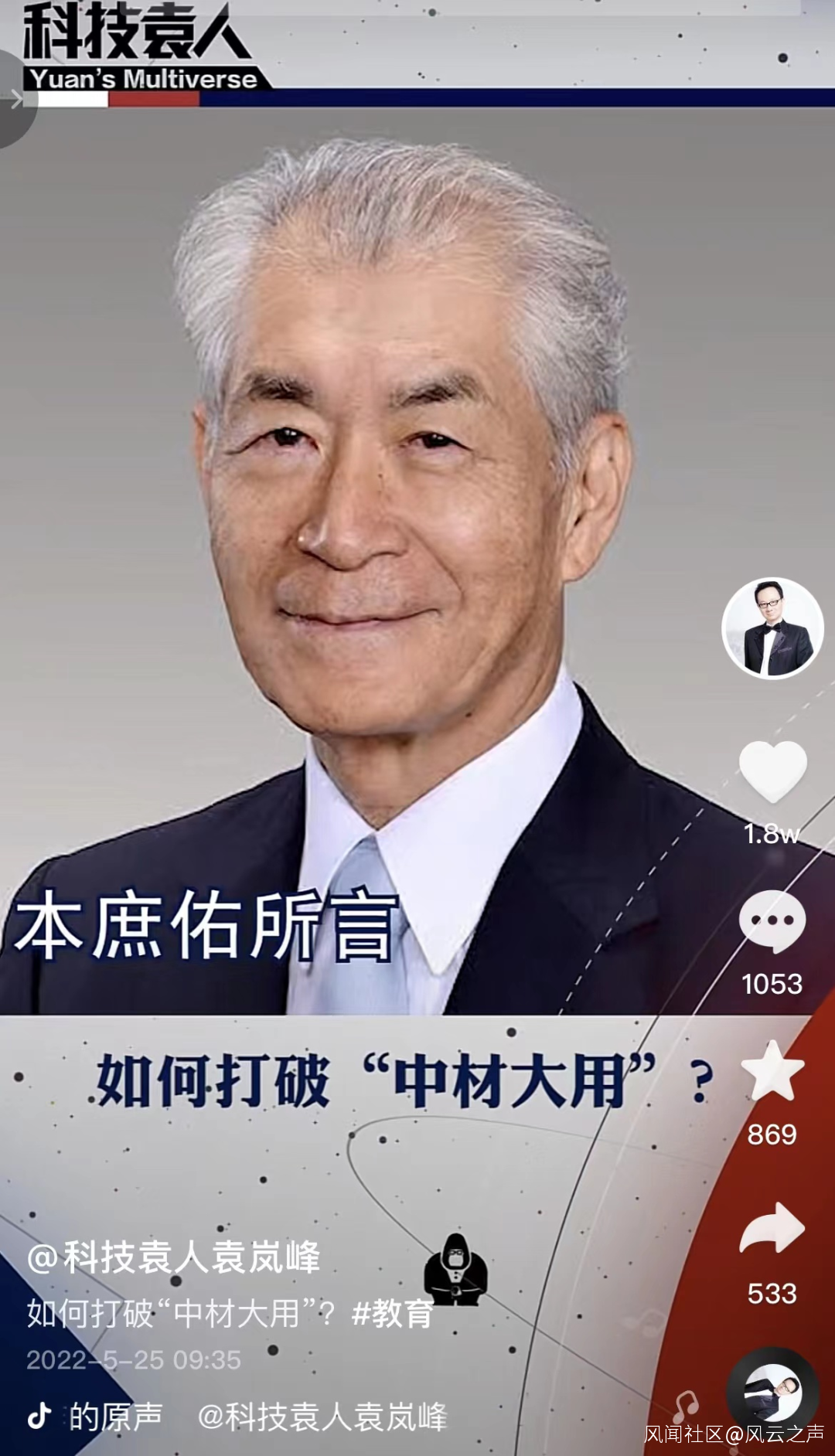Open the #教育 hashtag
The image size is (835, 1456).
click(x=392, y=1313)
